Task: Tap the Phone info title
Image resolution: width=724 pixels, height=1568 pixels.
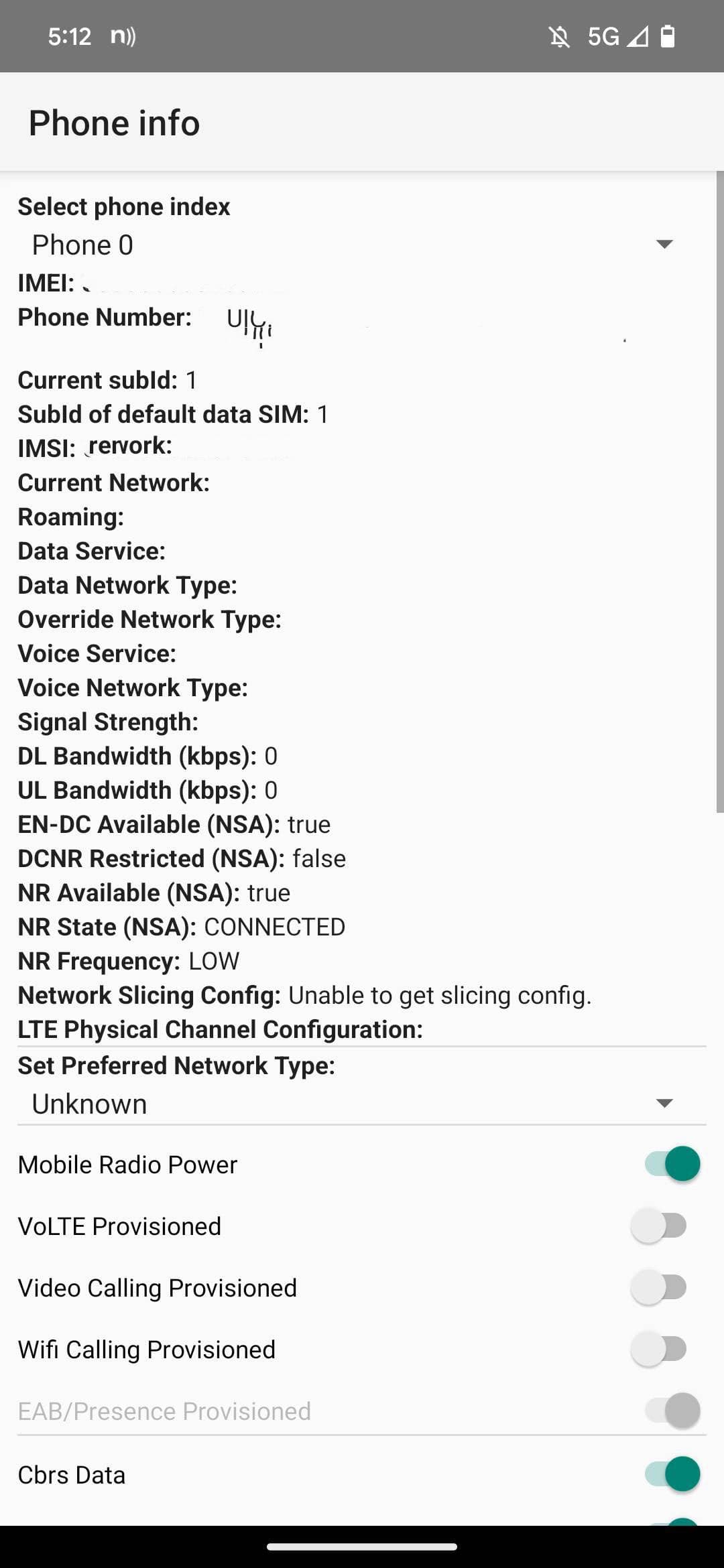Action: click(113, 123)
